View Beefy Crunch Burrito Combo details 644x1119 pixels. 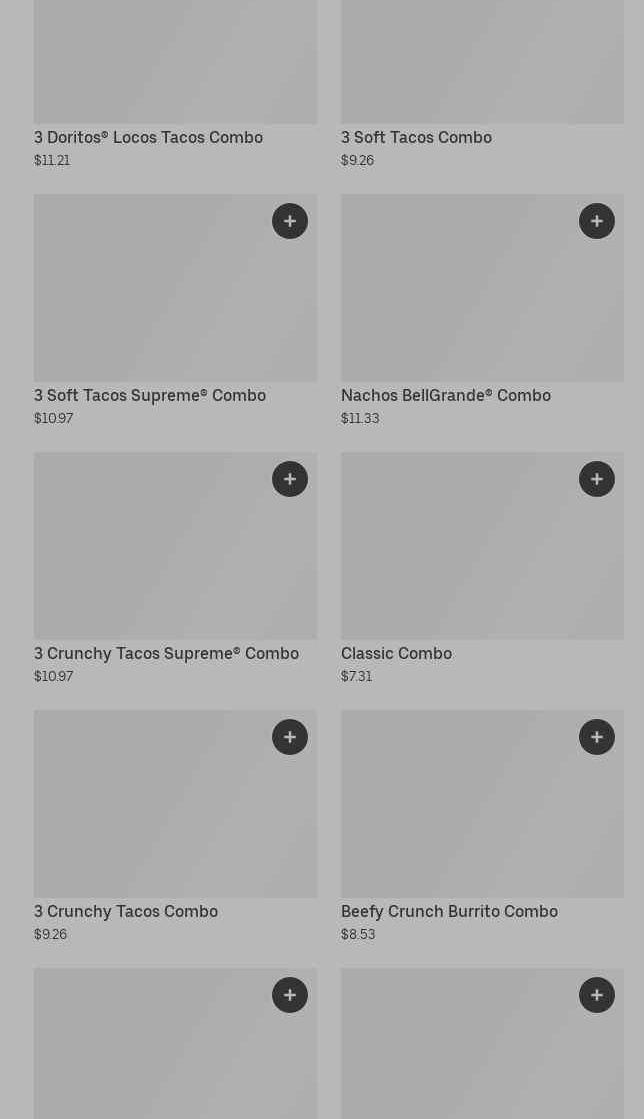click(x=449, y=911)
